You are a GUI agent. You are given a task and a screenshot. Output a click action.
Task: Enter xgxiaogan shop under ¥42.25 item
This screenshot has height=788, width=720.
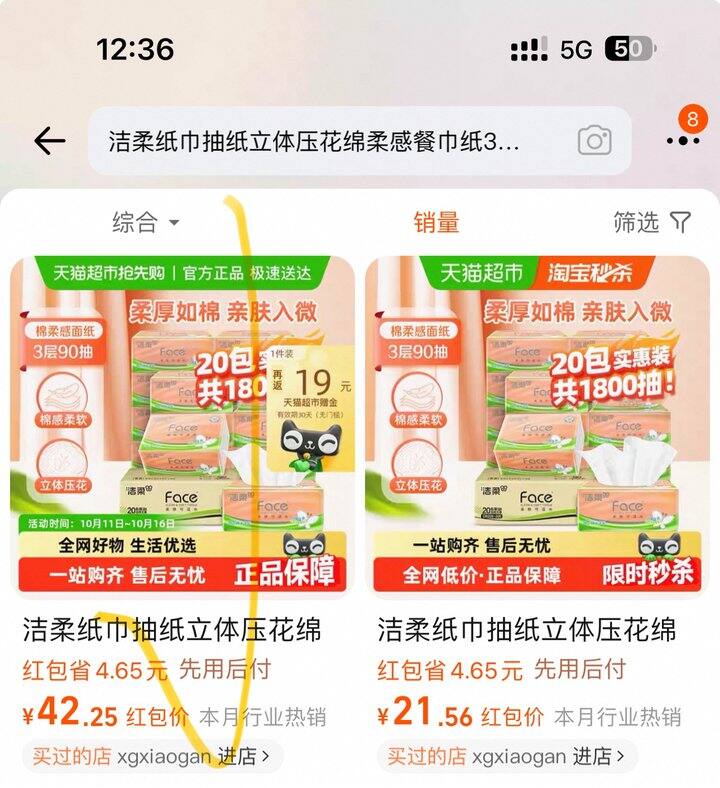(245, 757)
